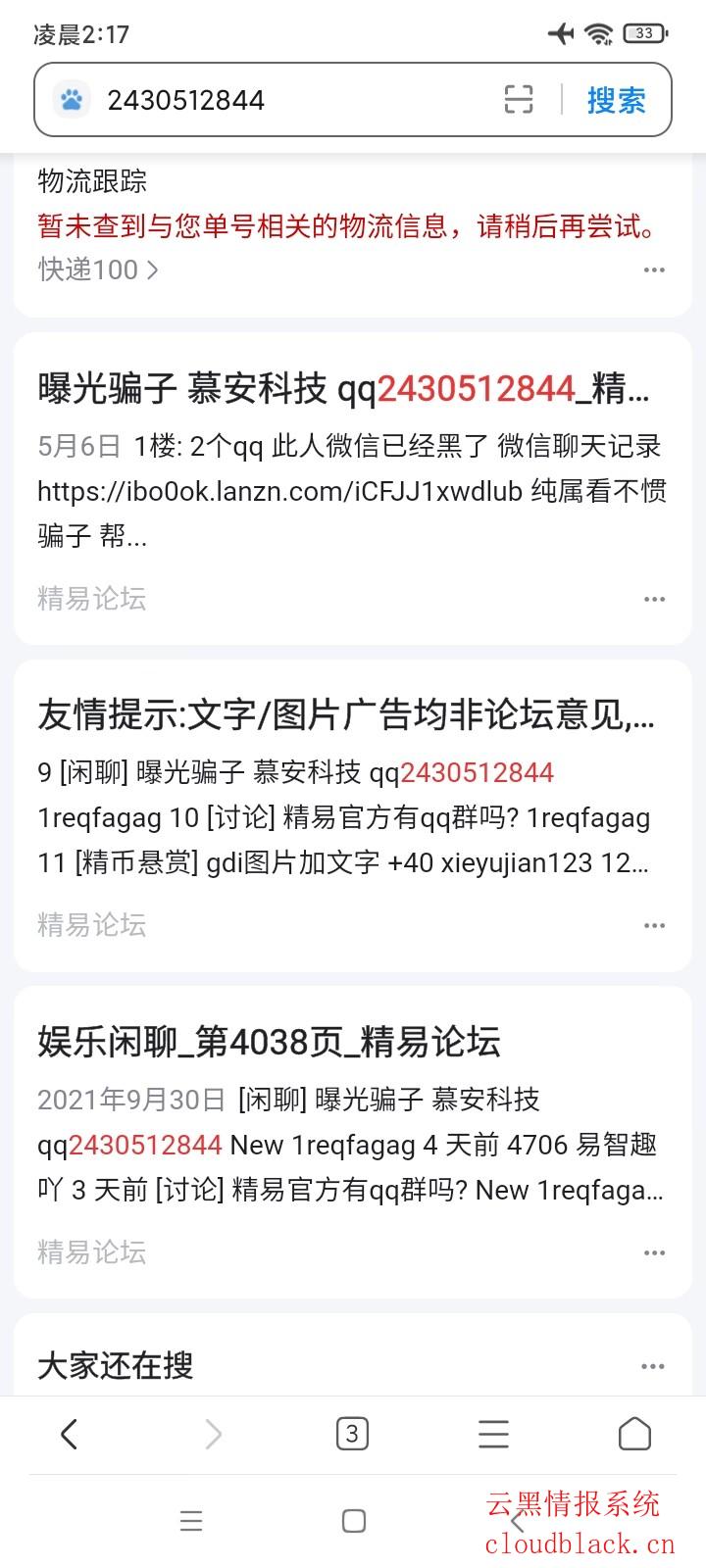Screen dimensions: 706x1568
Task: Open more options for 大家还在搜
Action: 652,1366
